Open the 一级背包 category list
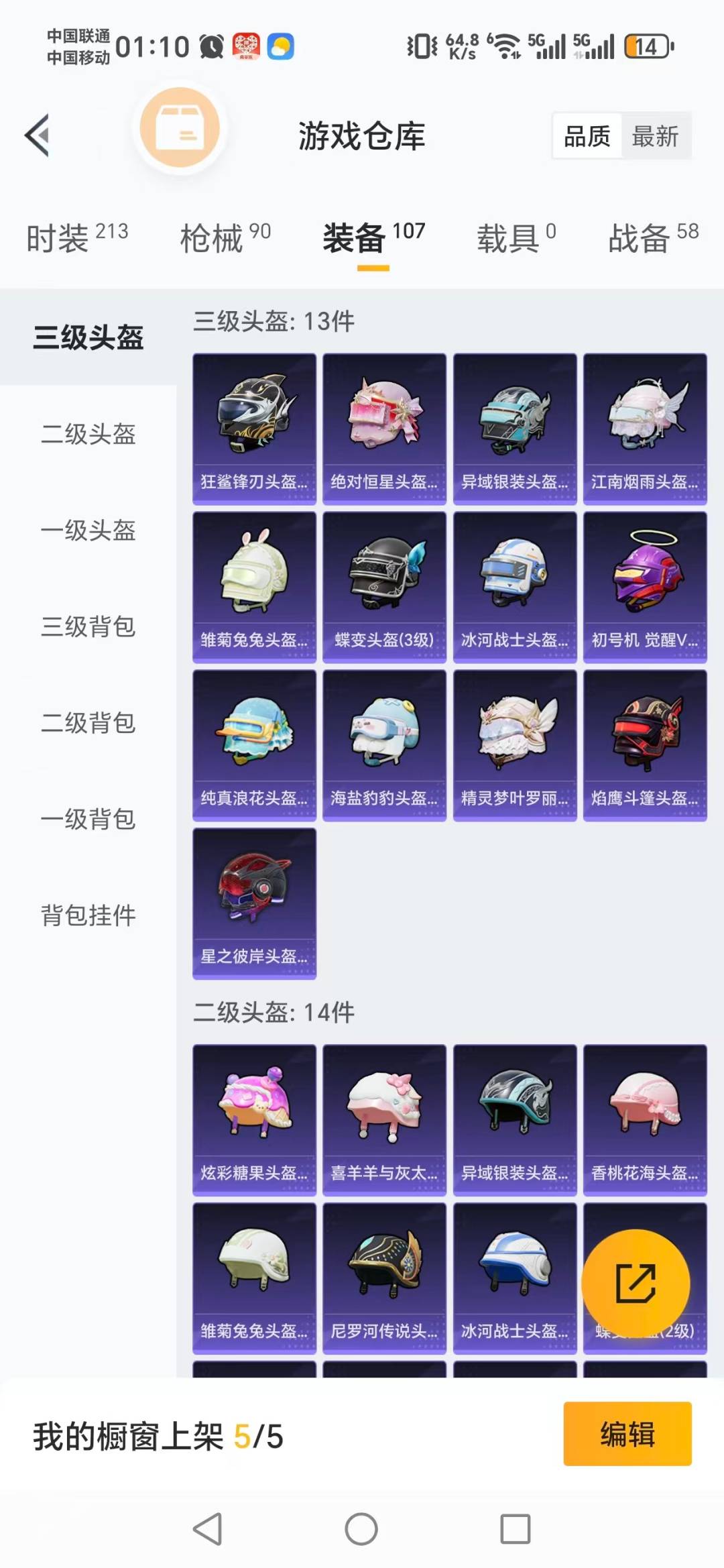 point(88,819)
